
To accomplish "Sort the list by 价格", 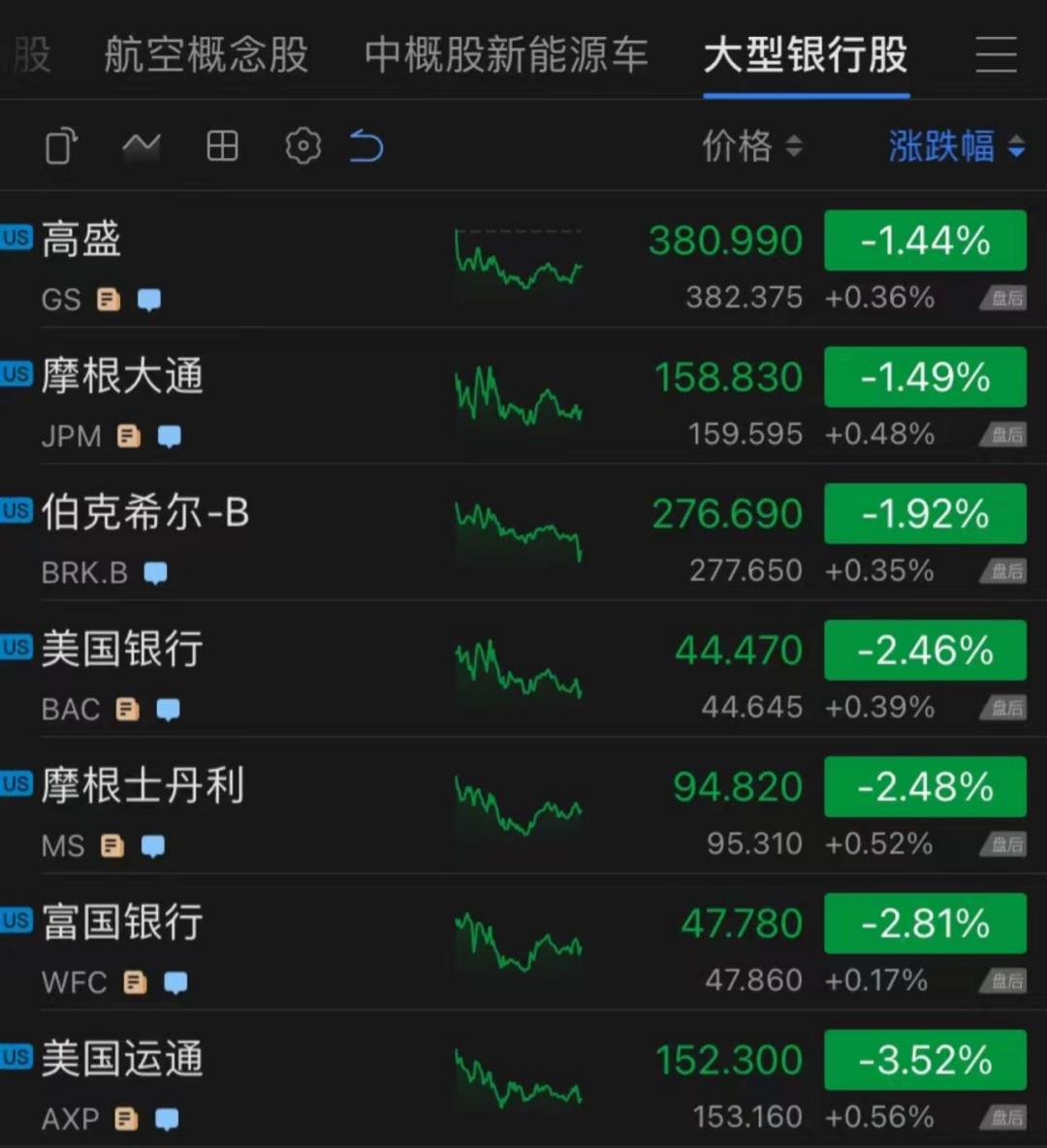I will [x=752, y=147].
